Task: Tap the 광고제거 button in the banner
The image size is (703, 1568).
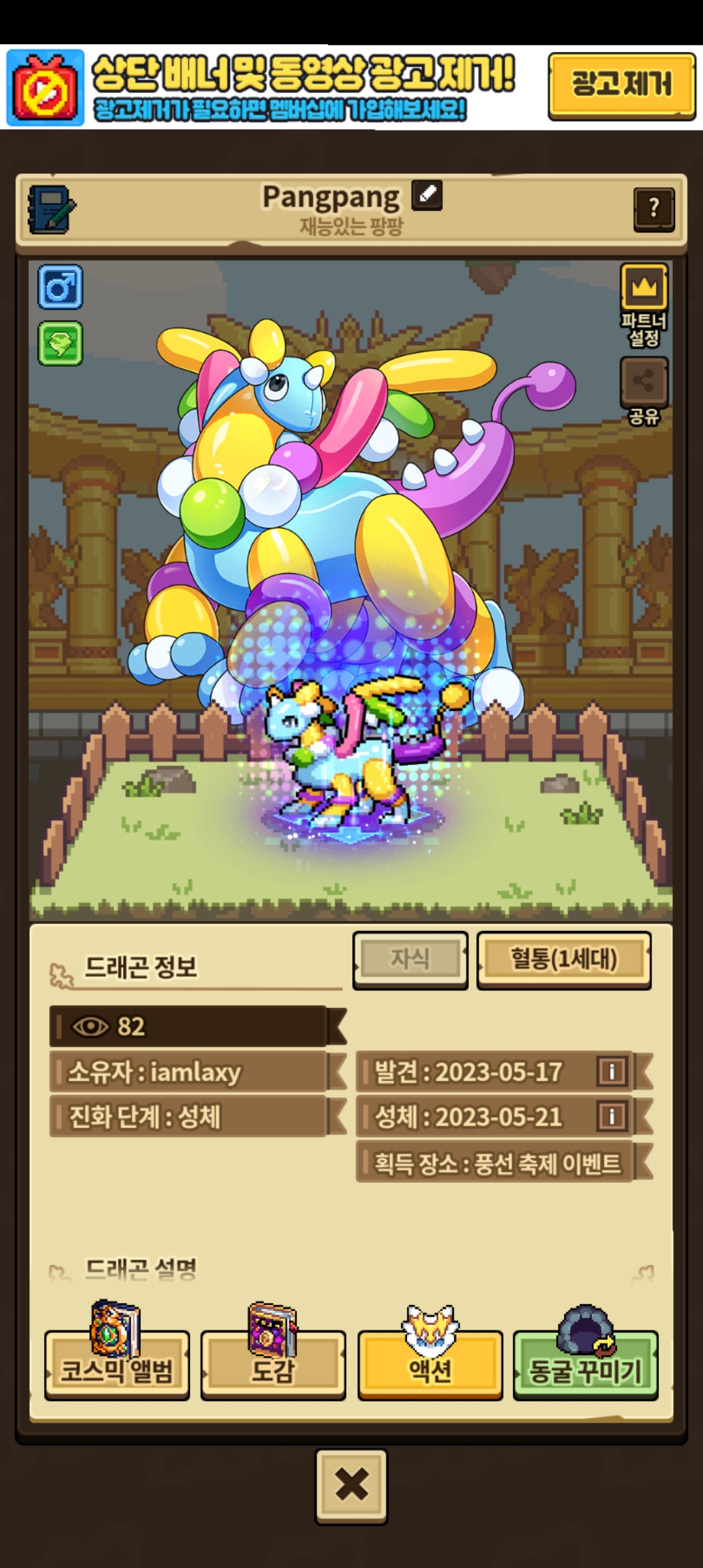Action: click(622, 86)
